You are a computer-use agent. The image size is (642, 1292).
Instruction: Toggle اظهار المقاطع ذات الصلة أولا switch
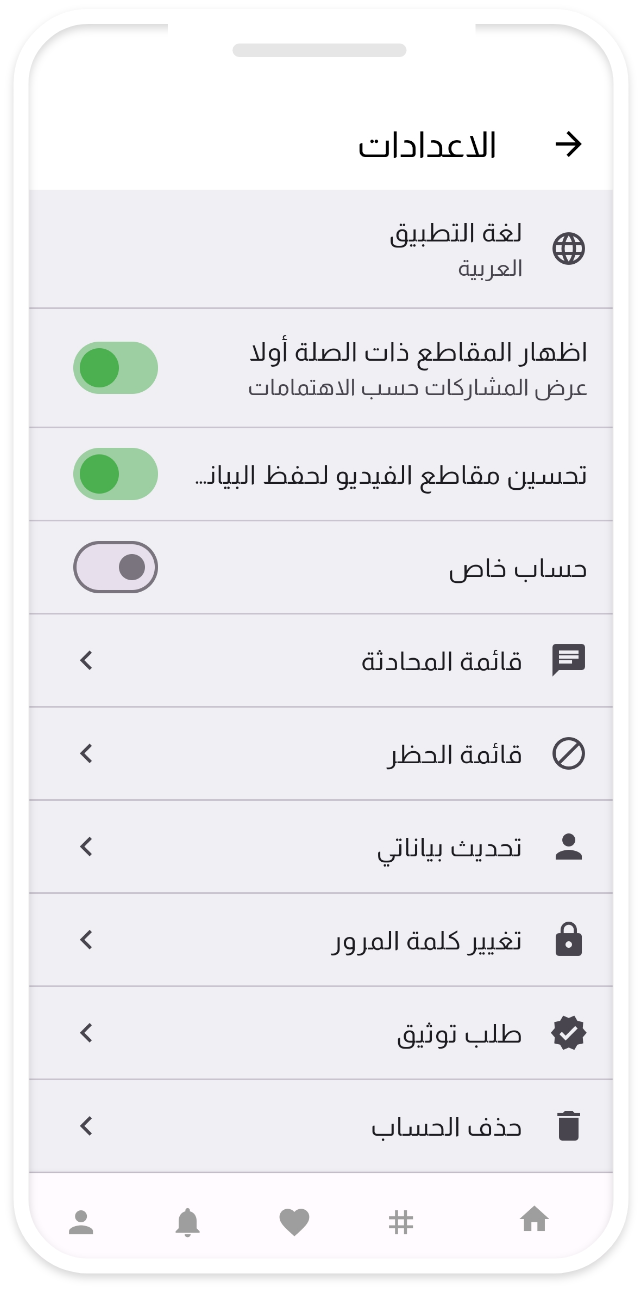pyautogui.click(x=116, y=368)
